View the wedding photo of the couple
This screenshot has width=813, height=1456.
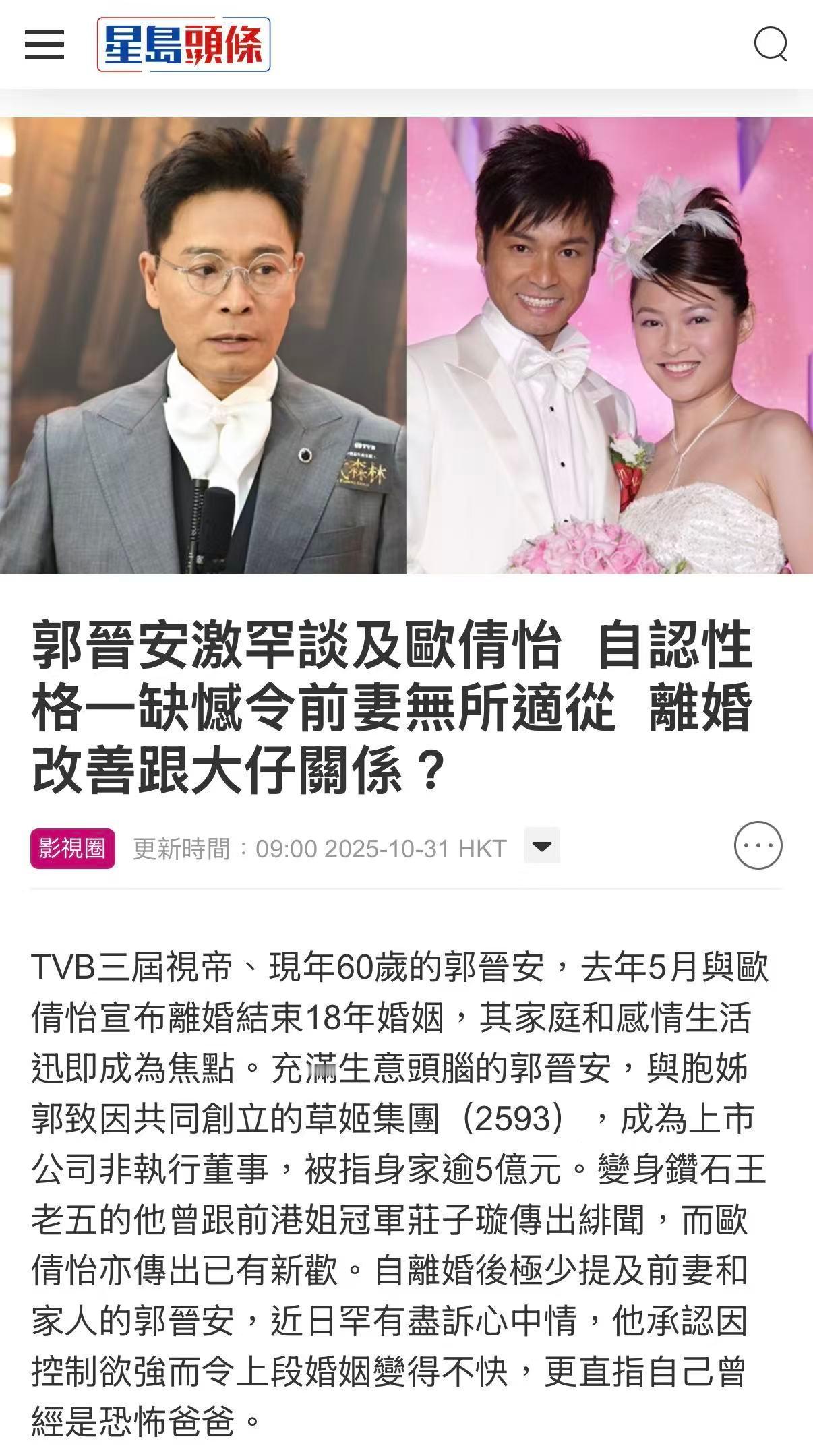click(x=607, y=347)
